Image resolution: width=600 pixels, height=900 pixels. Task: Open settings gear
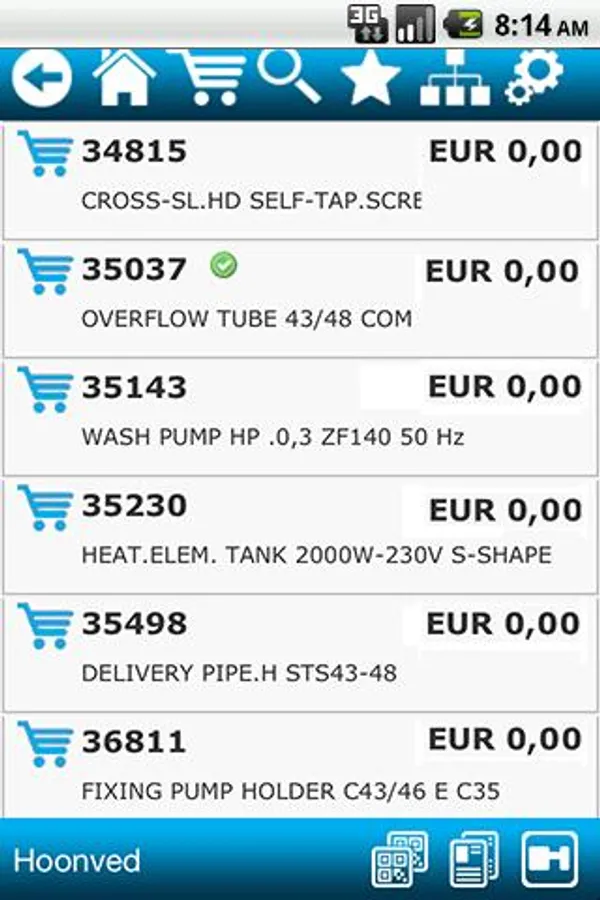pyautogui.click(x=536, y=78)
